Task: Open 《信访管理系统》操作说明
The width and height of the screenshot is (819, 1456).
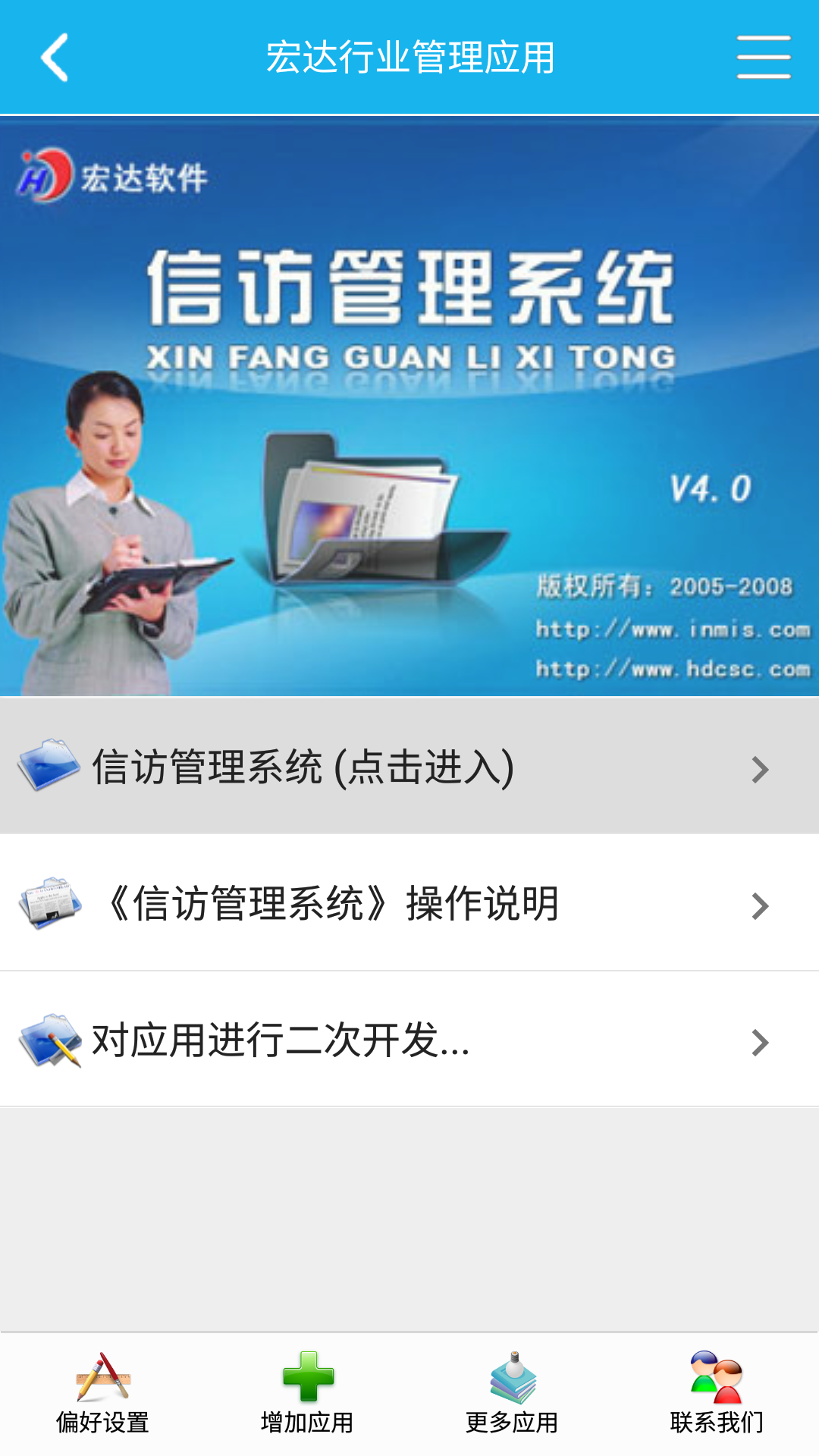Action: pos(409,903)
